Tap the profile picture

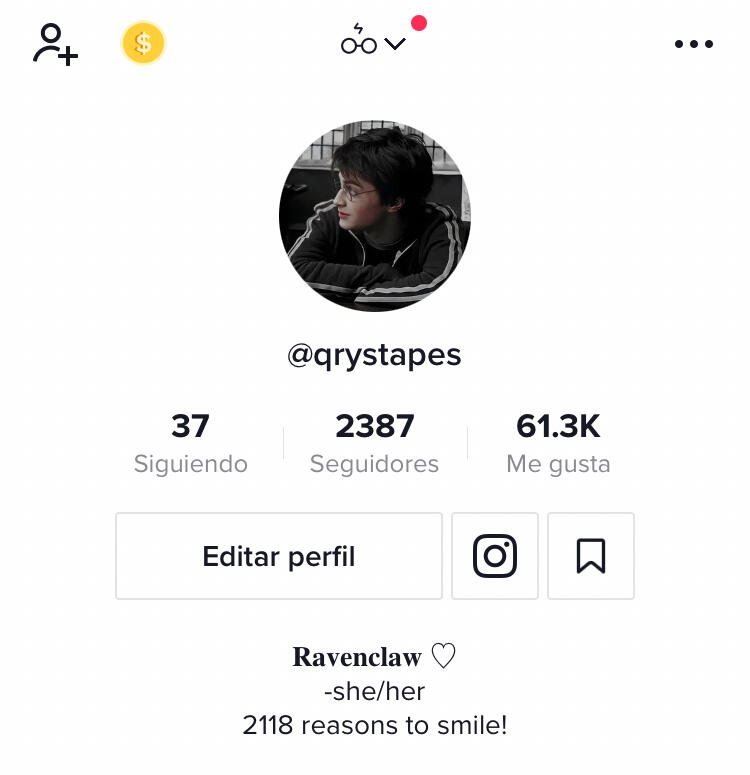coord(375,217)
